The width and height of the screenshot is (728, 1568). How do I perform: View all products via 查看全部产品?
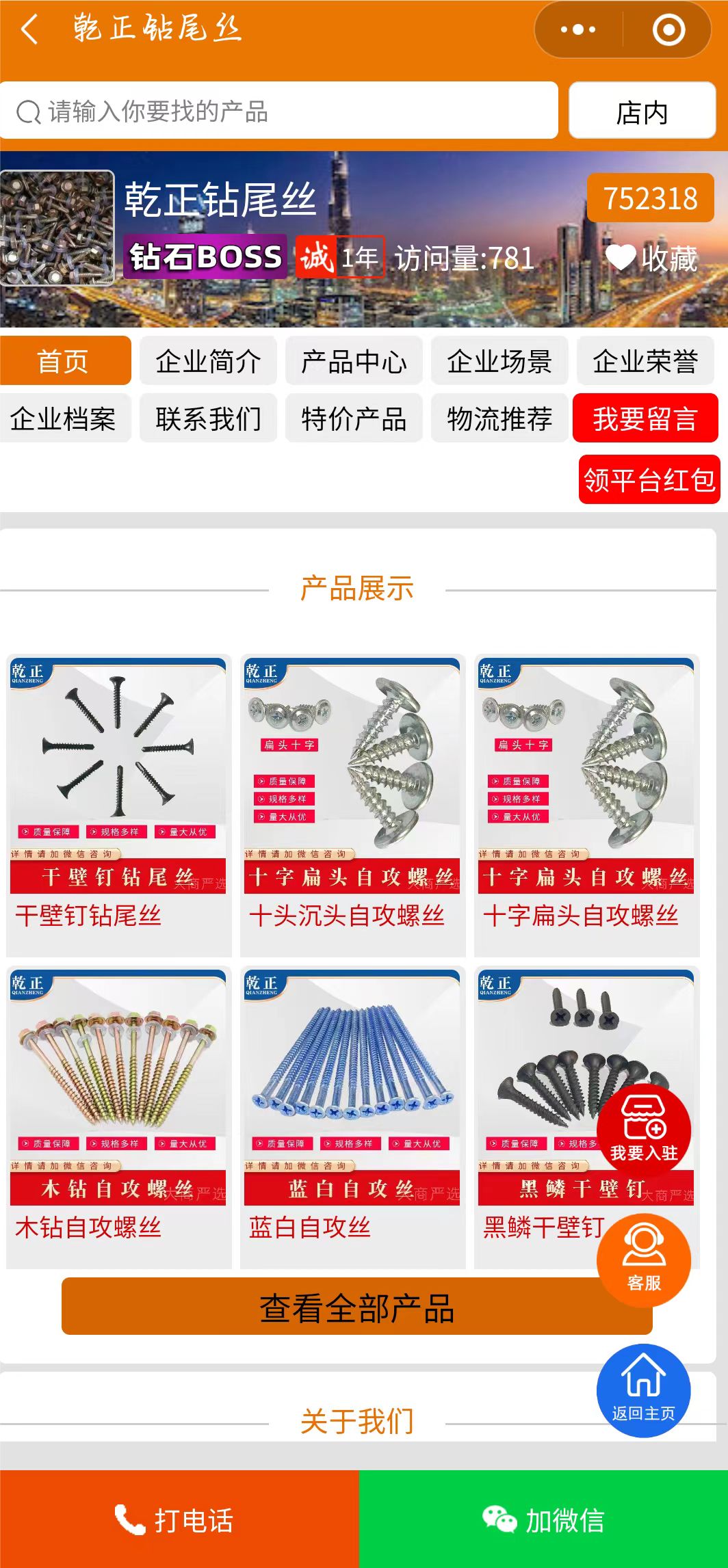pos(356,1308)
